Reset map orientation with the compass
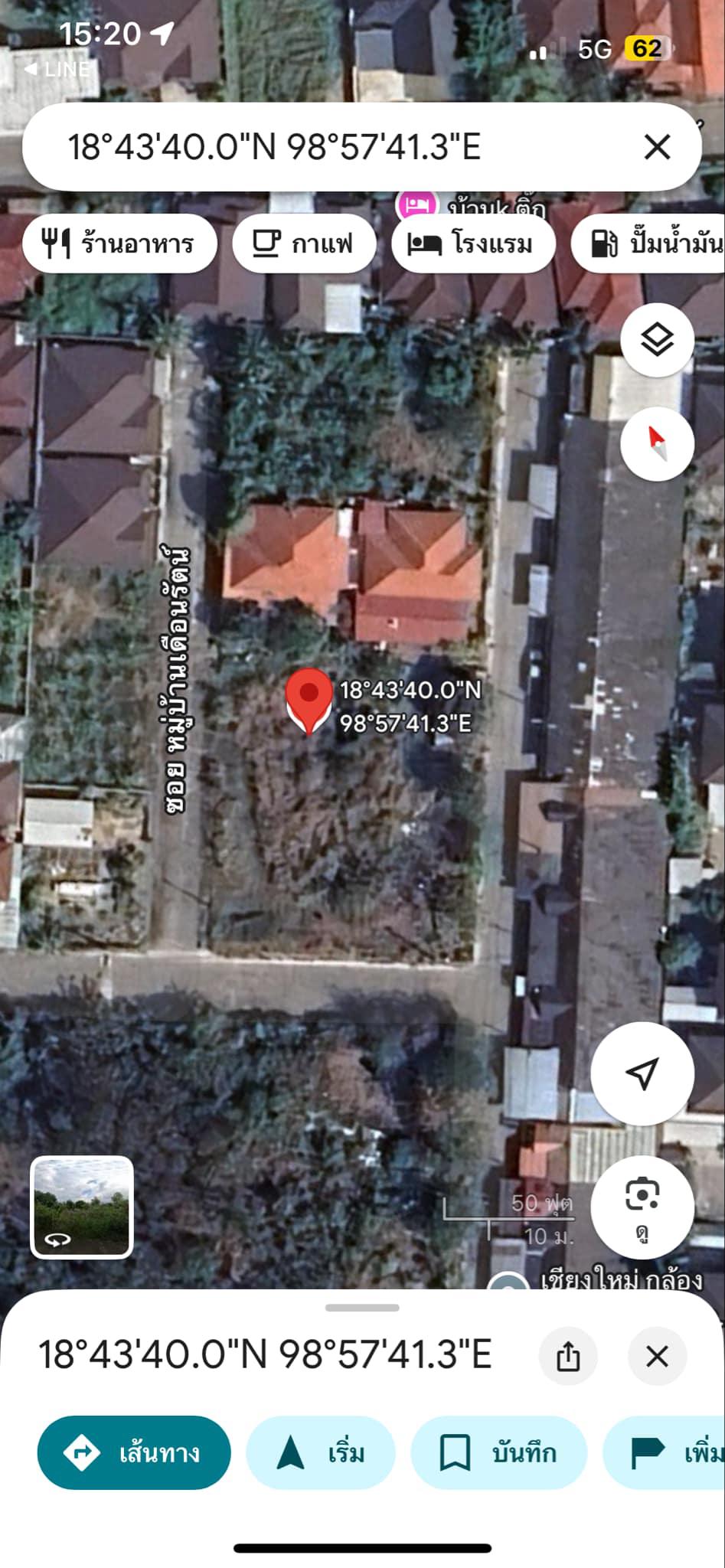This screenshot has height=1568, width=725. [657, 444]
